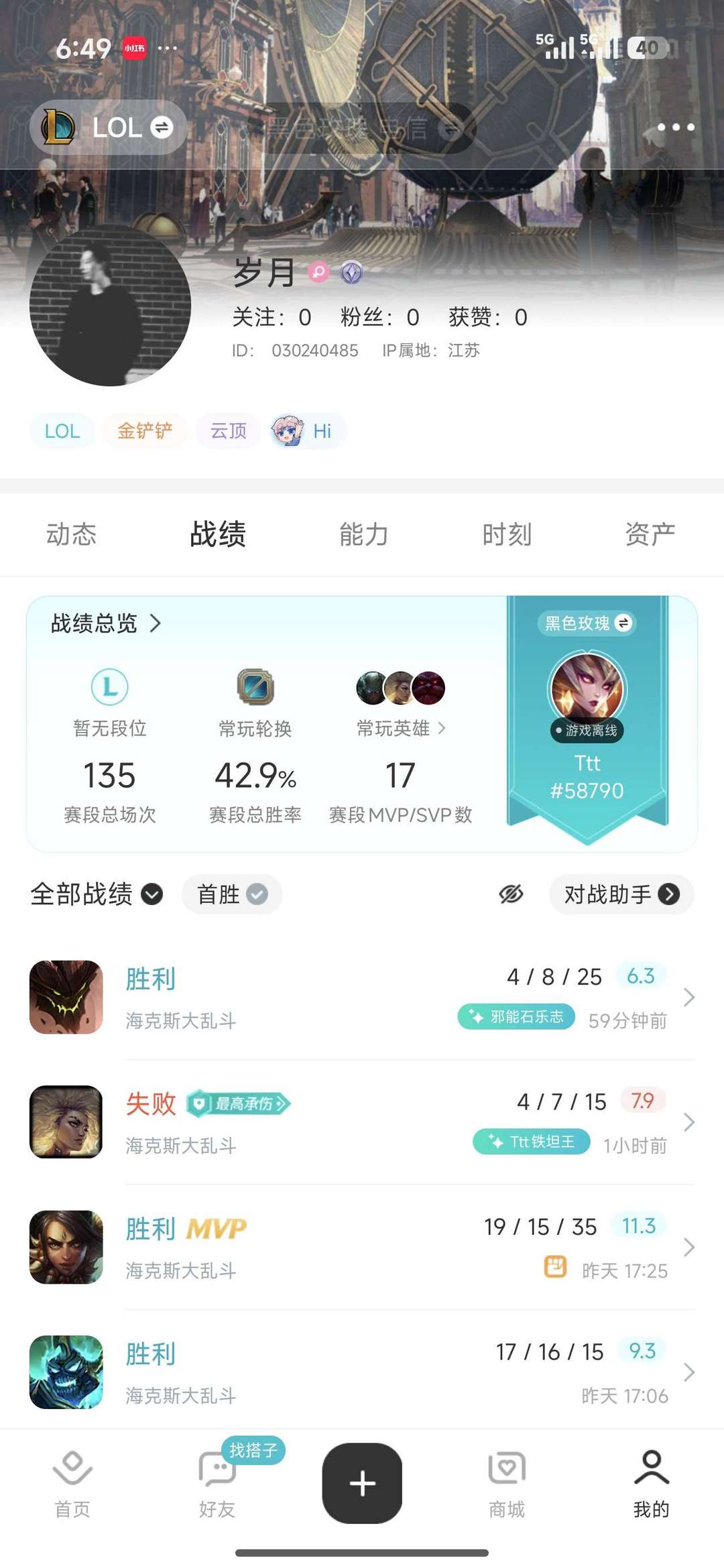
Task: Go to the 首页 tab
Action: 72,1484
